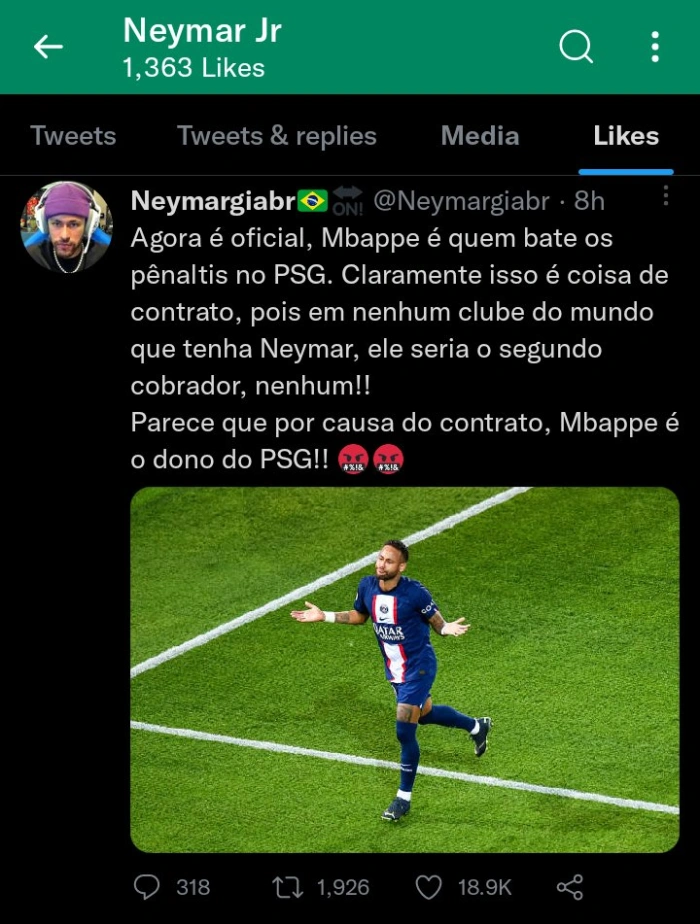Open the @Neymargiabr handle
Screen dimensions: 700x924
click(461, 201)
